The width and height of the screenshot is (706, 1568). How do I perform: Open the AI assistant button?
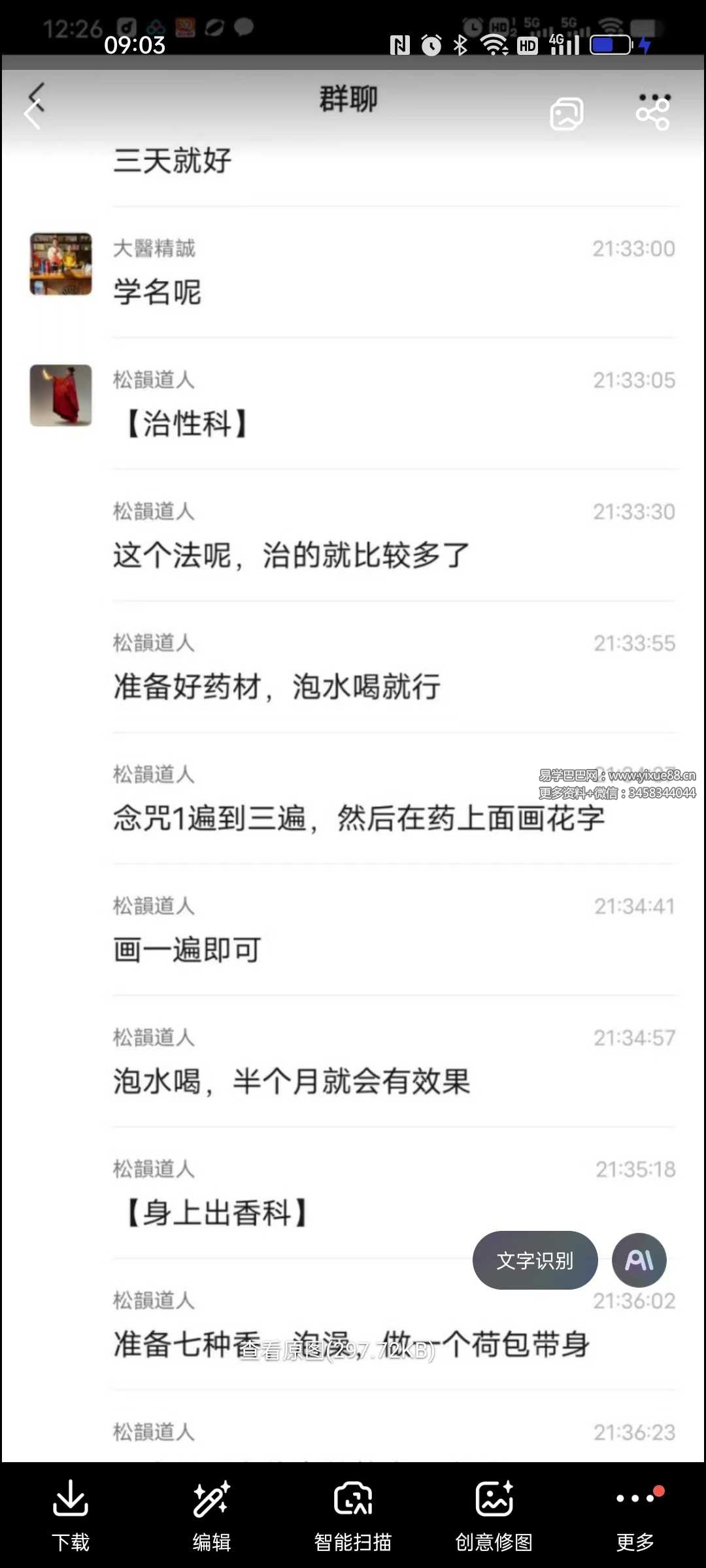[639, 1260]
